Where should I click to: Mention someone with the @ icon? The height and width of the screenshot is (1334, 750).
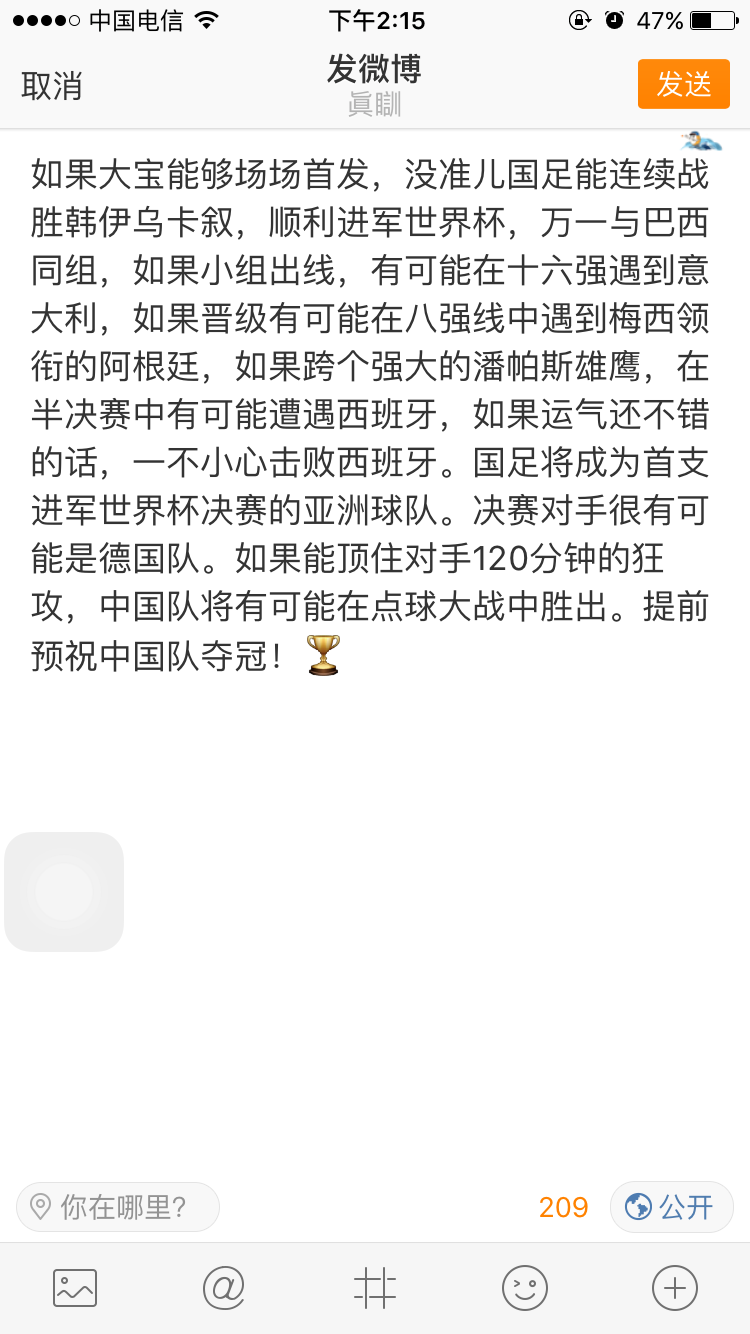click(224, 1287)
